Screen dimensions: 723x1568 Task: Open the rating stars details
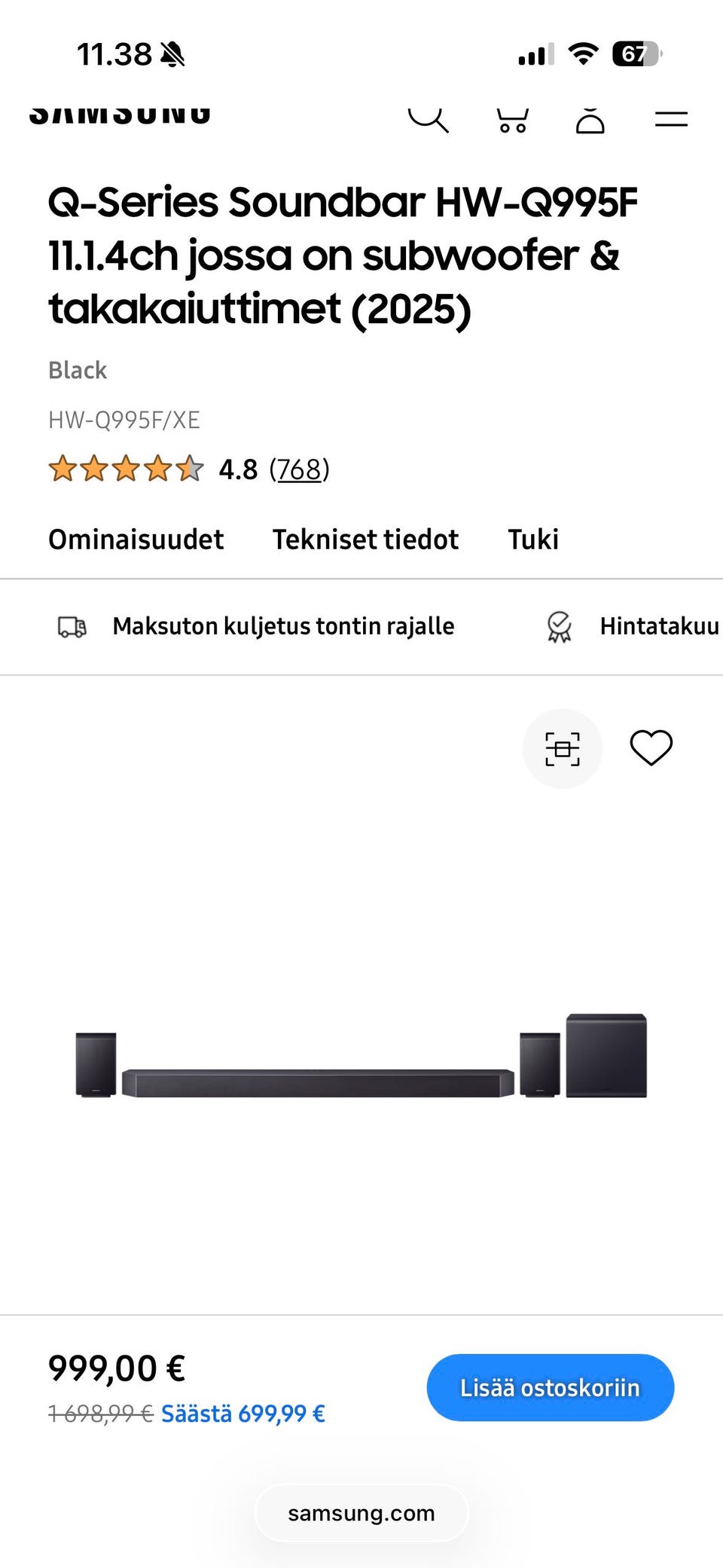click(x=126, y=469)
